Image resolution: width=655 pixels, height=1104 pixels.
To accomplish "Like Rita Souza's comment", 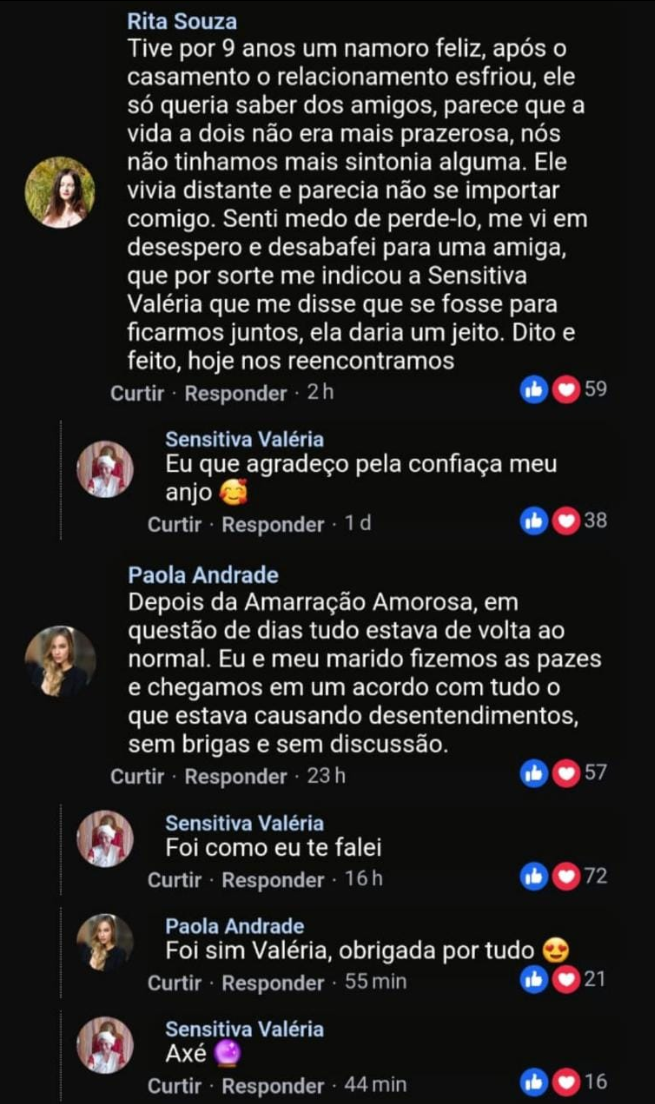I will pos(137,393).
